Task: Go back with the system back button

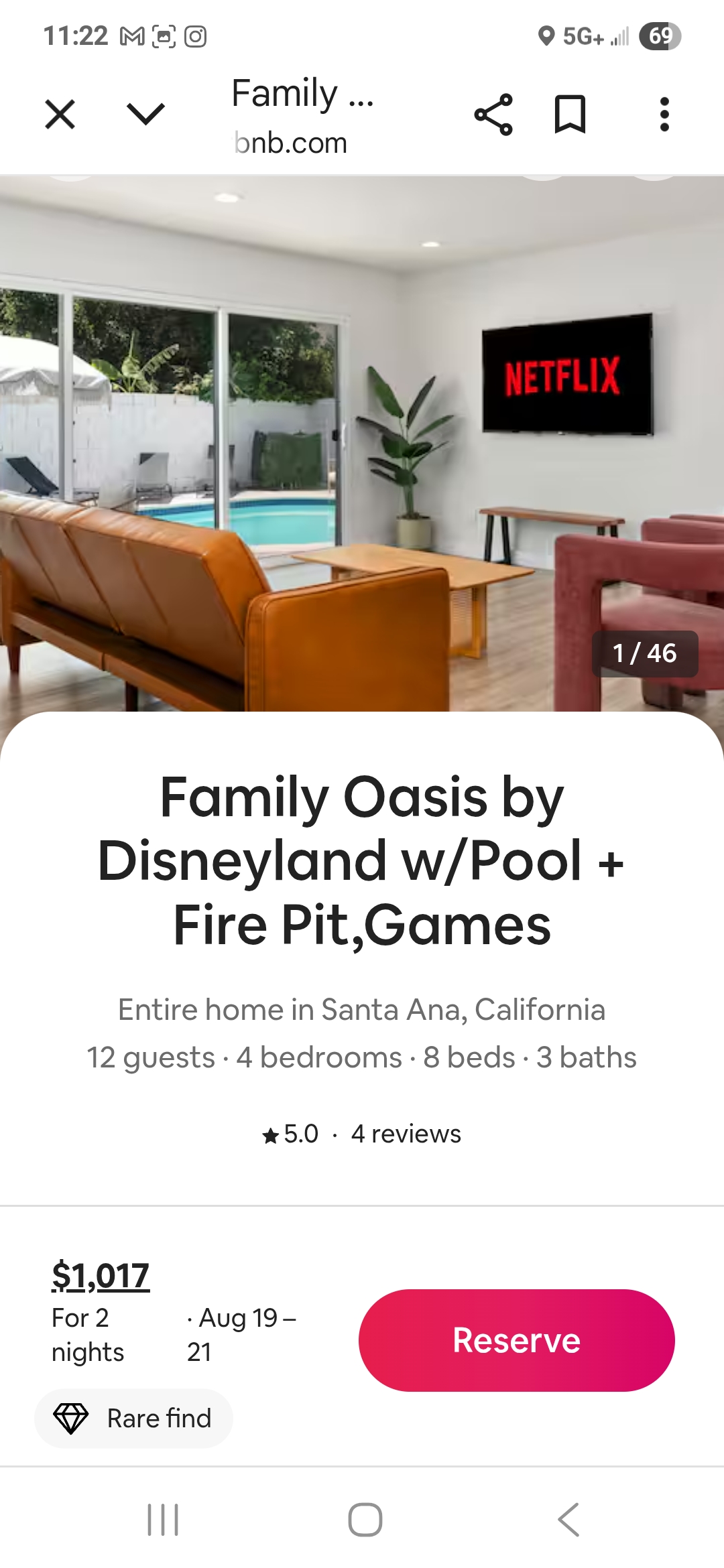Action: (568, 1519)
